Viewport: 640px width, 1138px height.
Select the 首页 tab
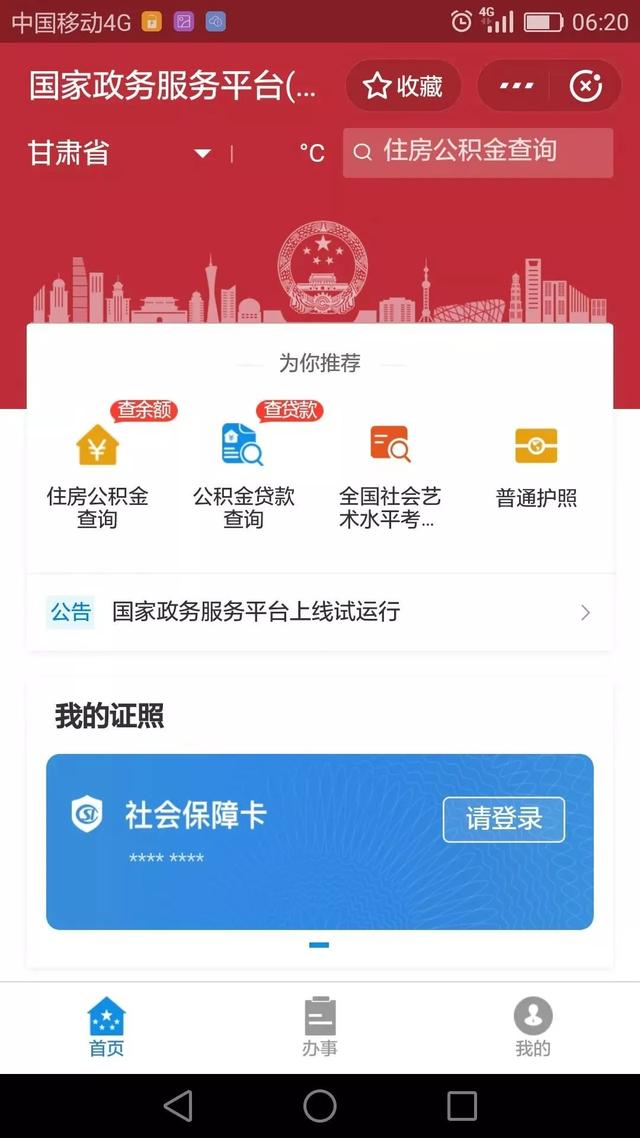[x=107, y=1027]
